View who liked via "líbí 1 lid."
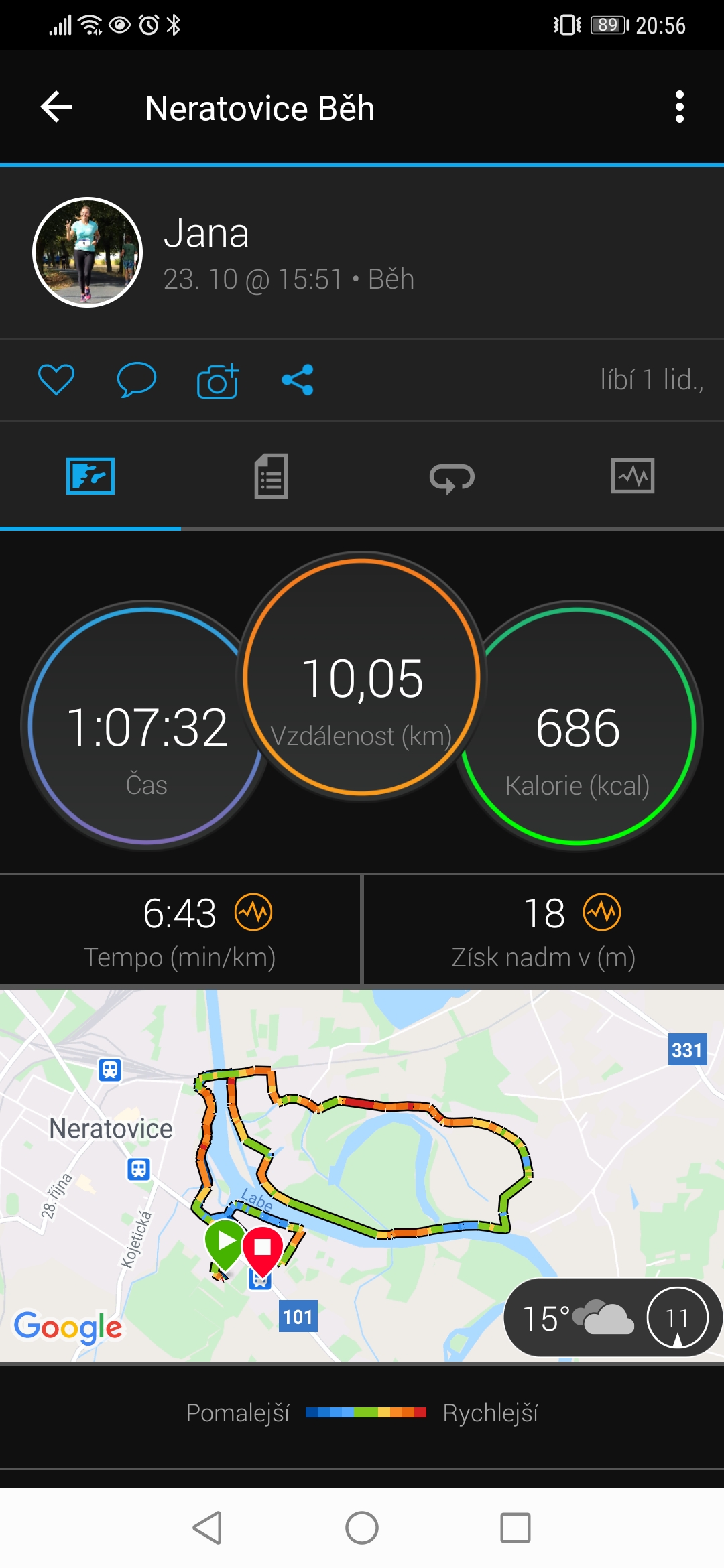724x1568 pixels. click(652, 380)
